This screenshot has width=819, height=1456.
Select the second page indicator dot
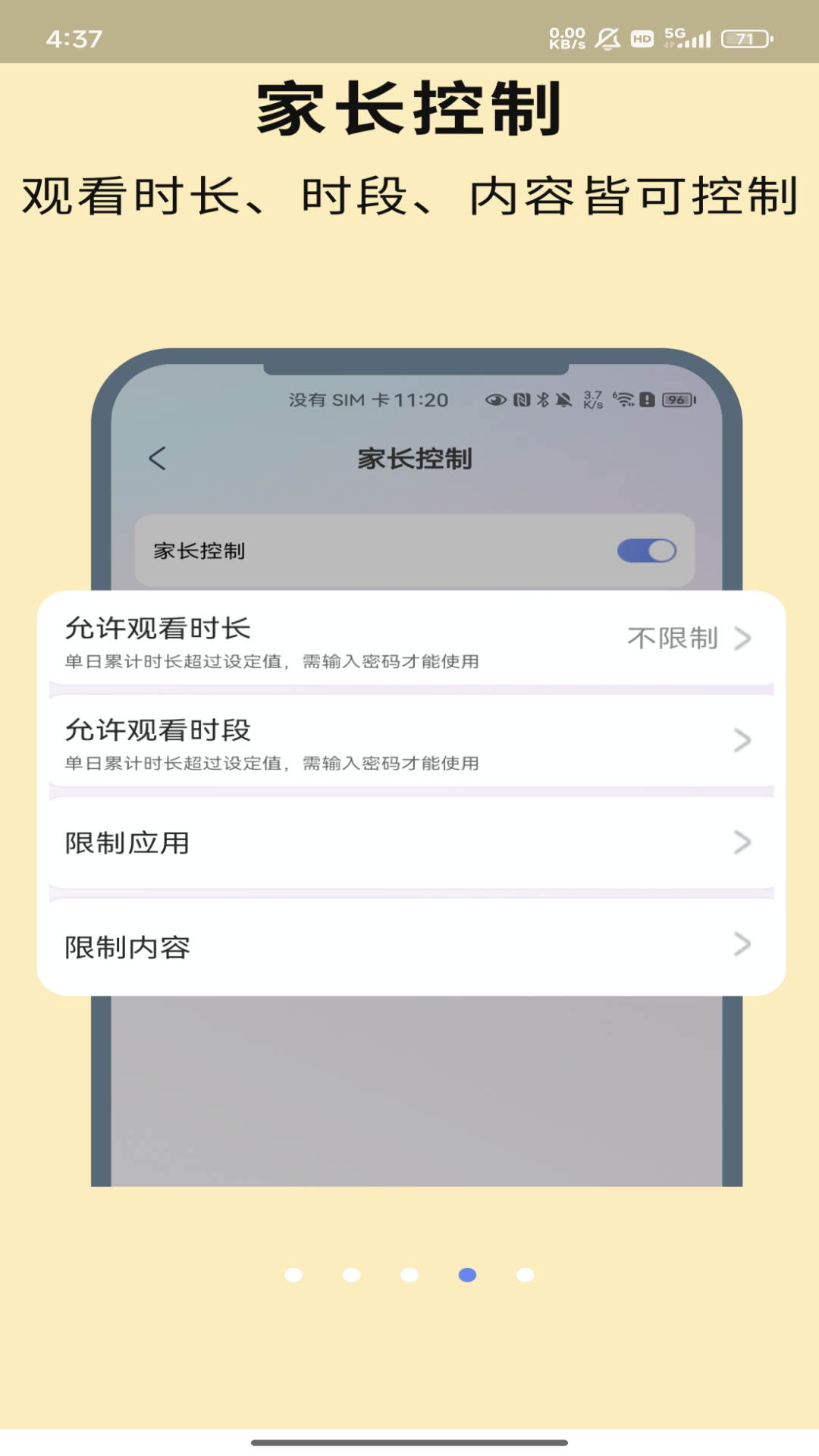point(352,1275)
